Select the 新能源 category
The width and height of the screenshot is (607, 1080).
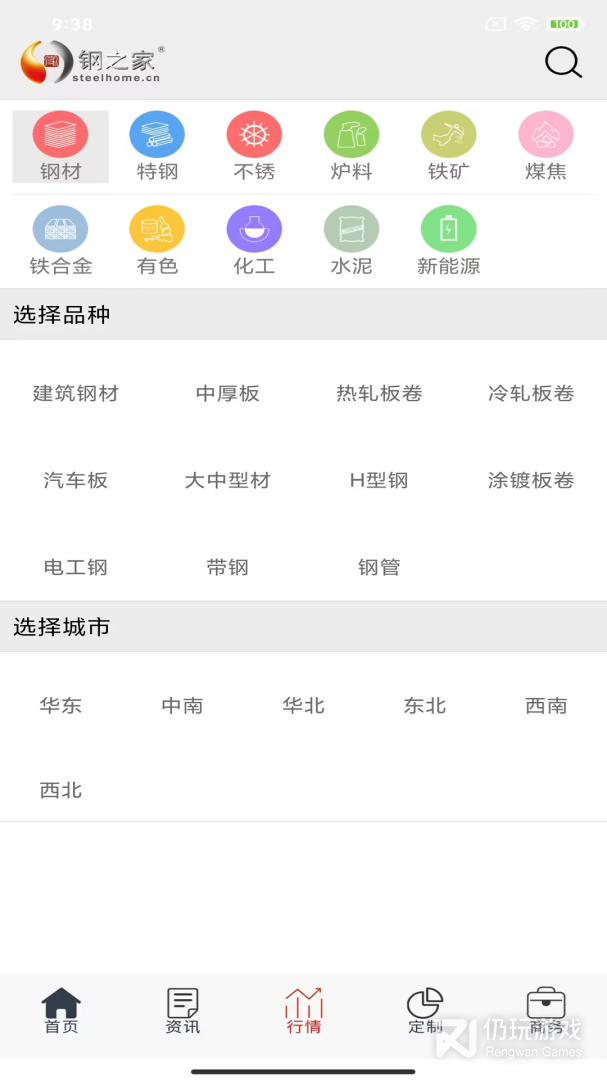(x=448, y=241)
